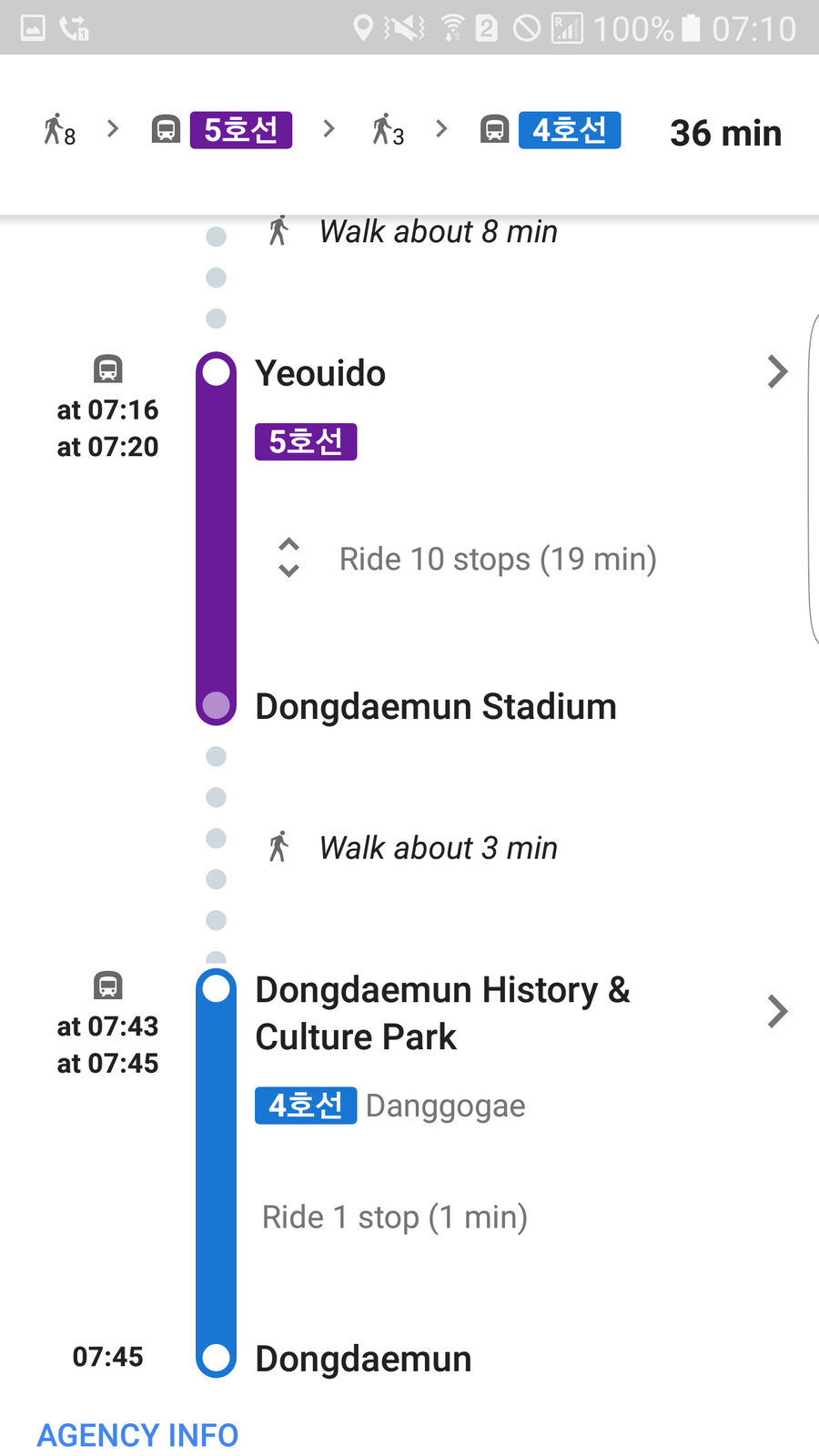Open the AGENCY INFO link
819x1456 pixels.
pos(137,1435)
